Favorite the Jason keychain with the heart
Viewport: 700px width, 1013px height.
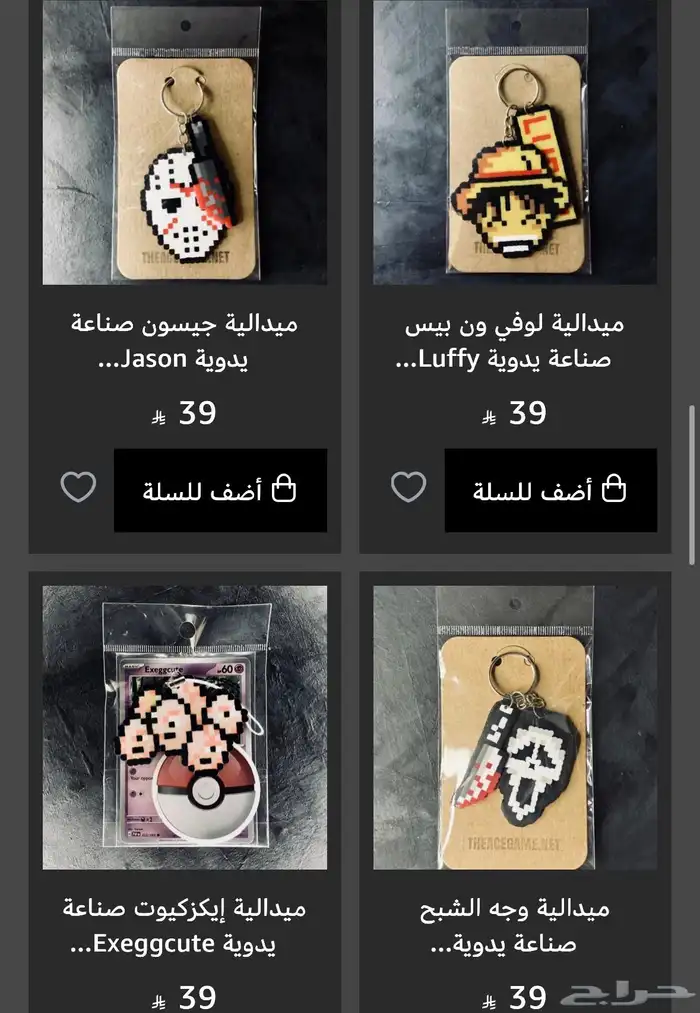[78, 487]
